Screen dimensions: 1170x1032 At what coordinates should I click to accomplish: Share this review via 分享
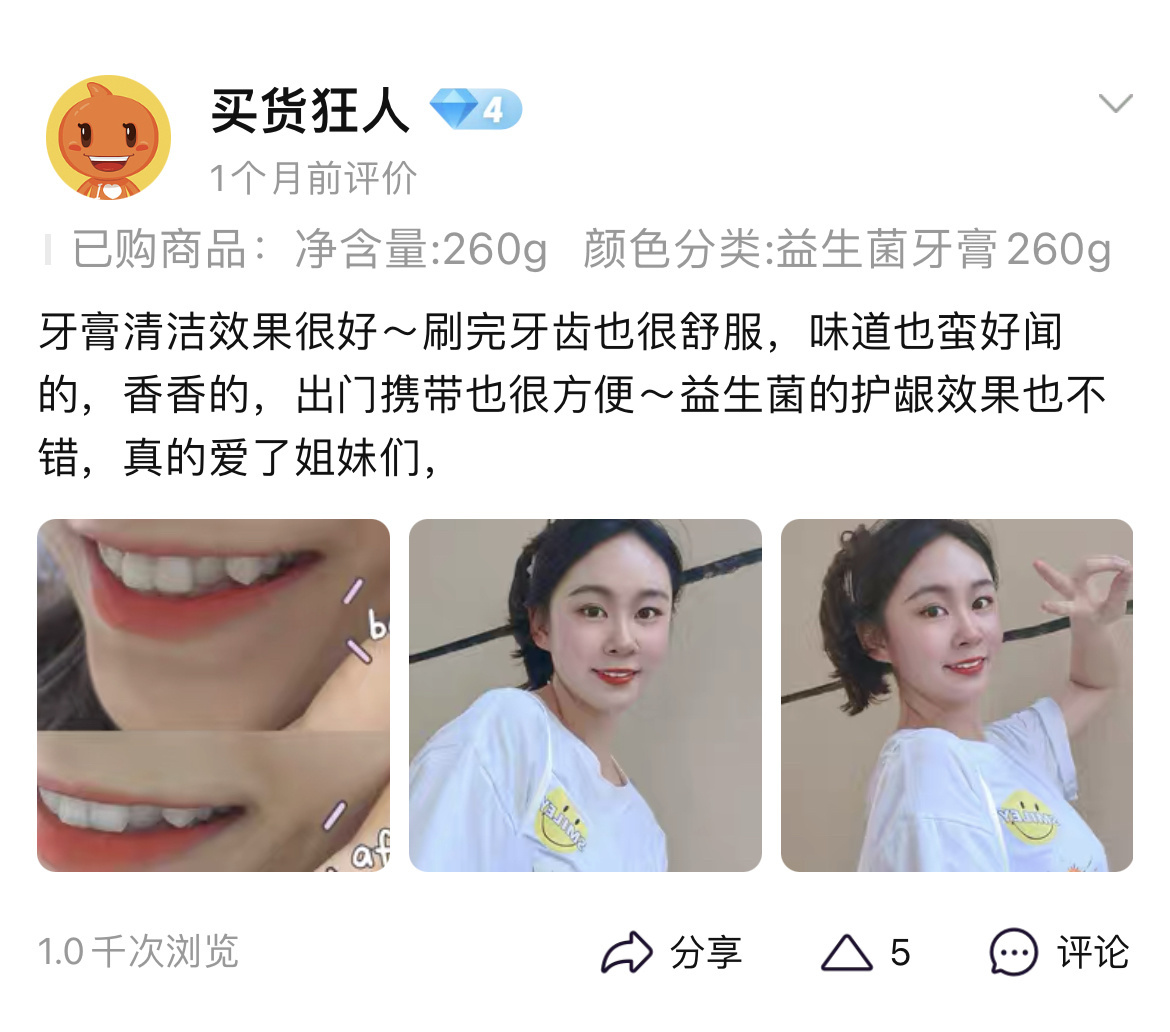(672, 952)
